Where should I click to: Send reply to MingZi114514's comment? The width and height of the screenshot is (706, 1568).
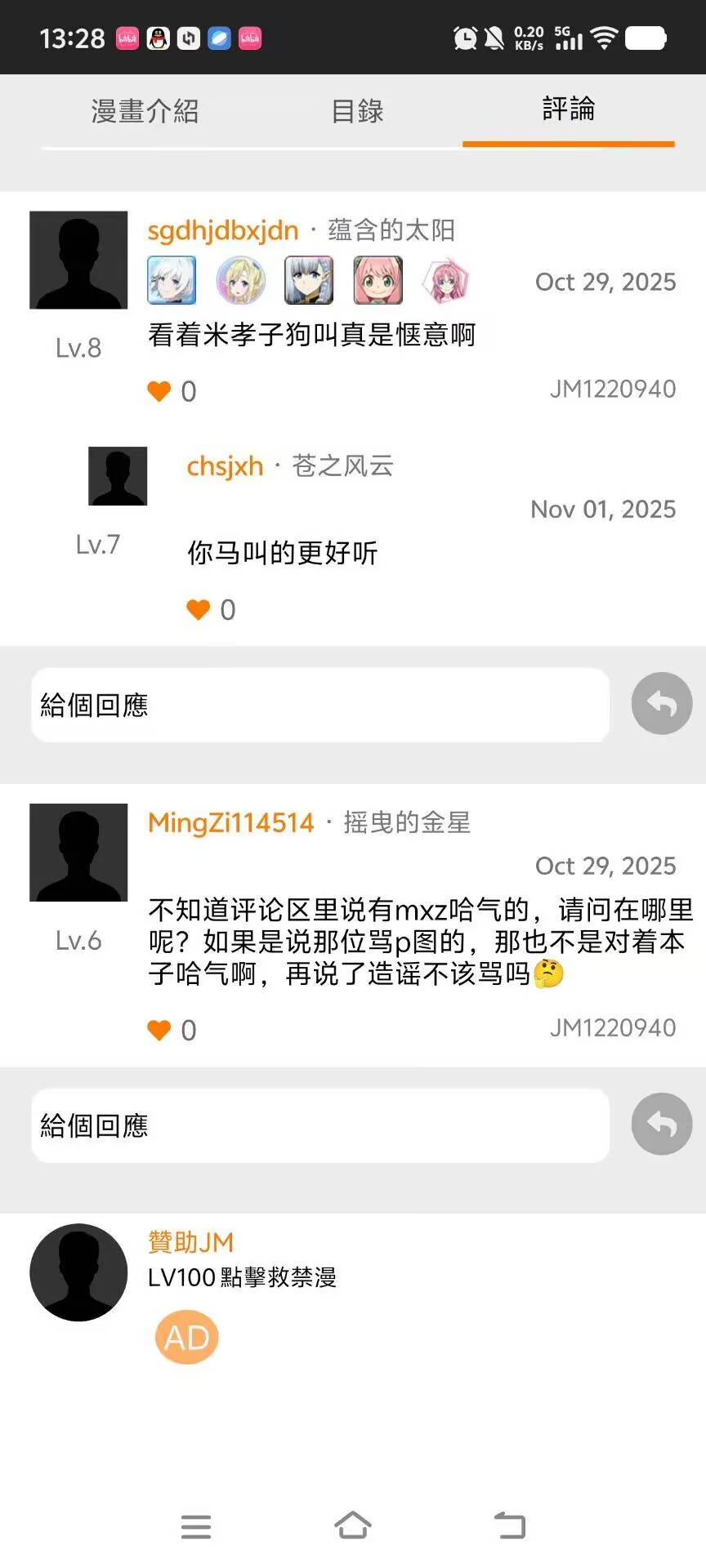pyautogui.click(x=661, y=1125)
